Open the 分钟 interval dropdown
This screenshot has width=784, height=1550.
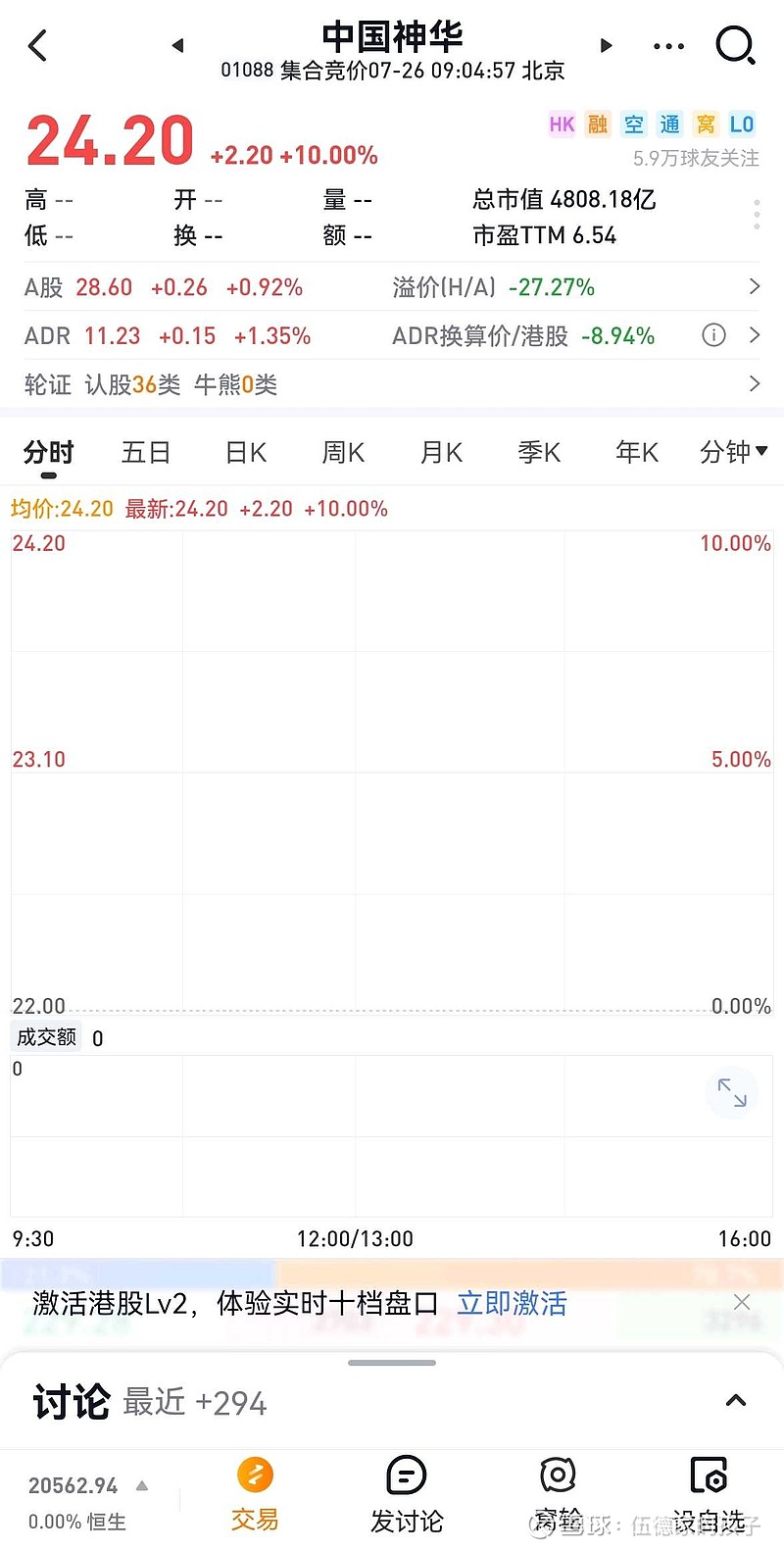point(734,452)
